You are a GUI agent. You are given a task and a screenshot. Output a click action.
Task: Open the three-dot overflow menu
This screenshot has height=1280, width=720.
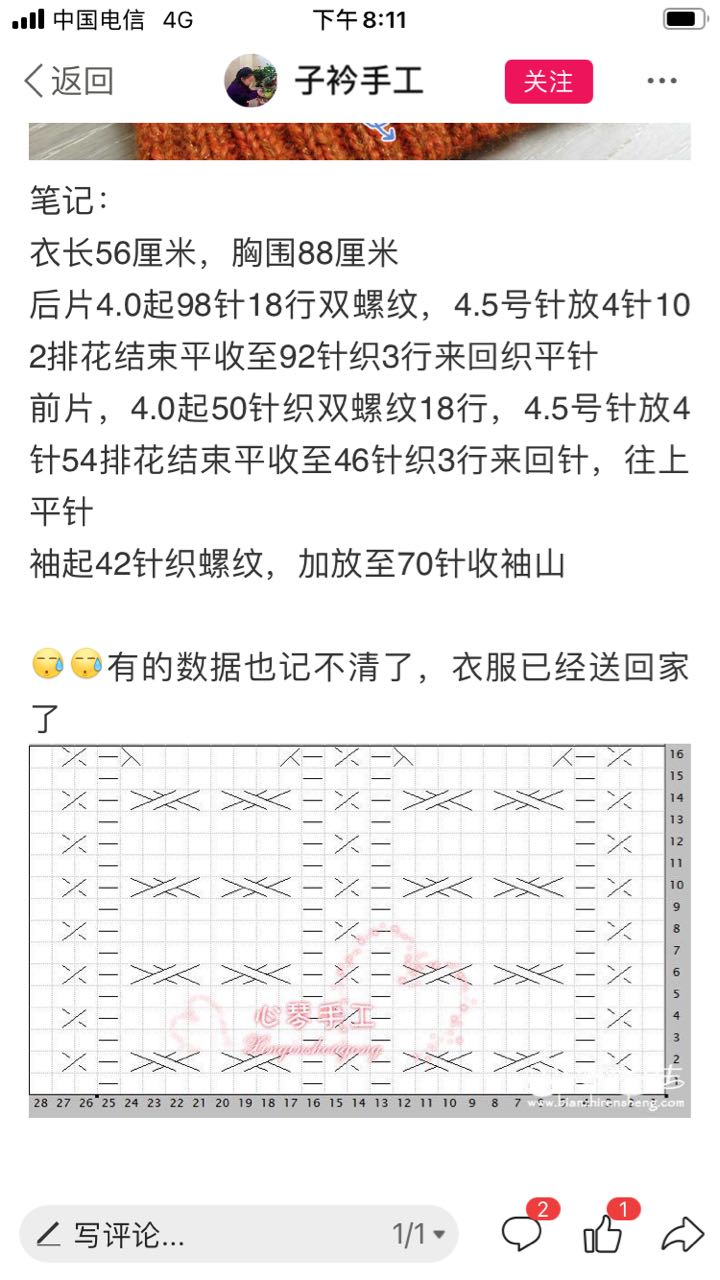tap(662, 81)
